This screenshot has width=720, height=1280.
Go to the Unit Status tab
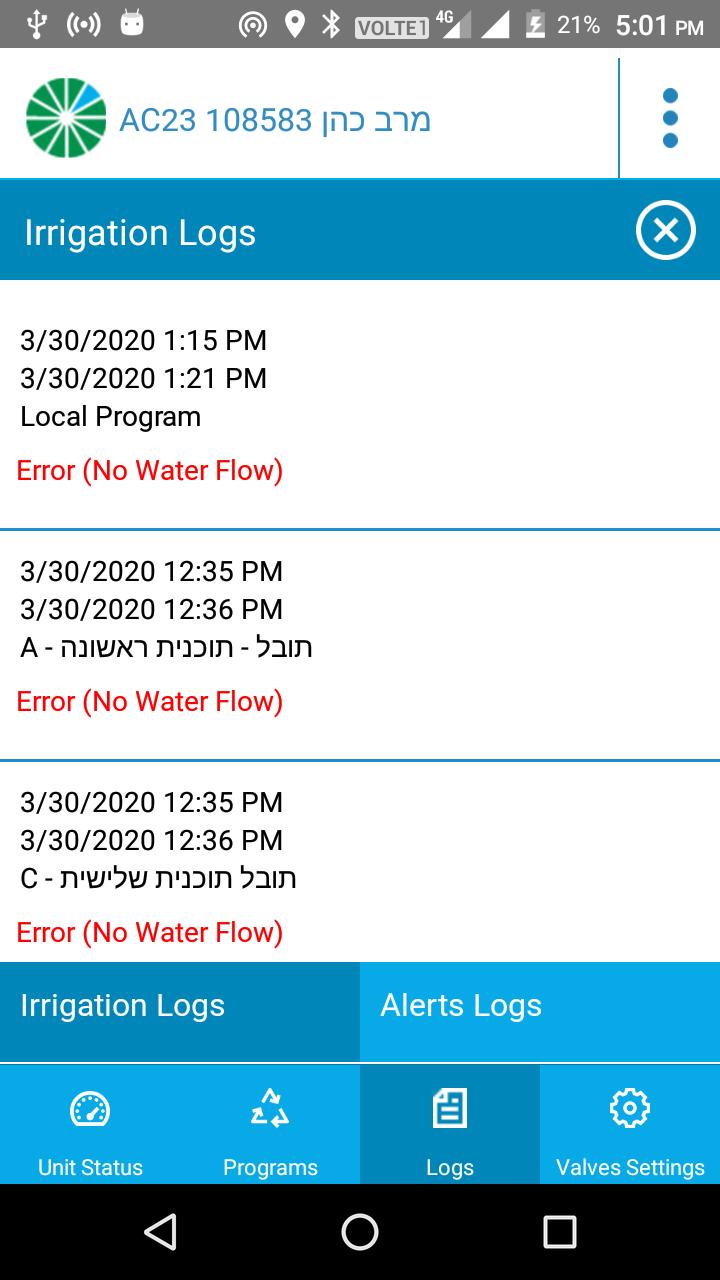coord(90,1125)
